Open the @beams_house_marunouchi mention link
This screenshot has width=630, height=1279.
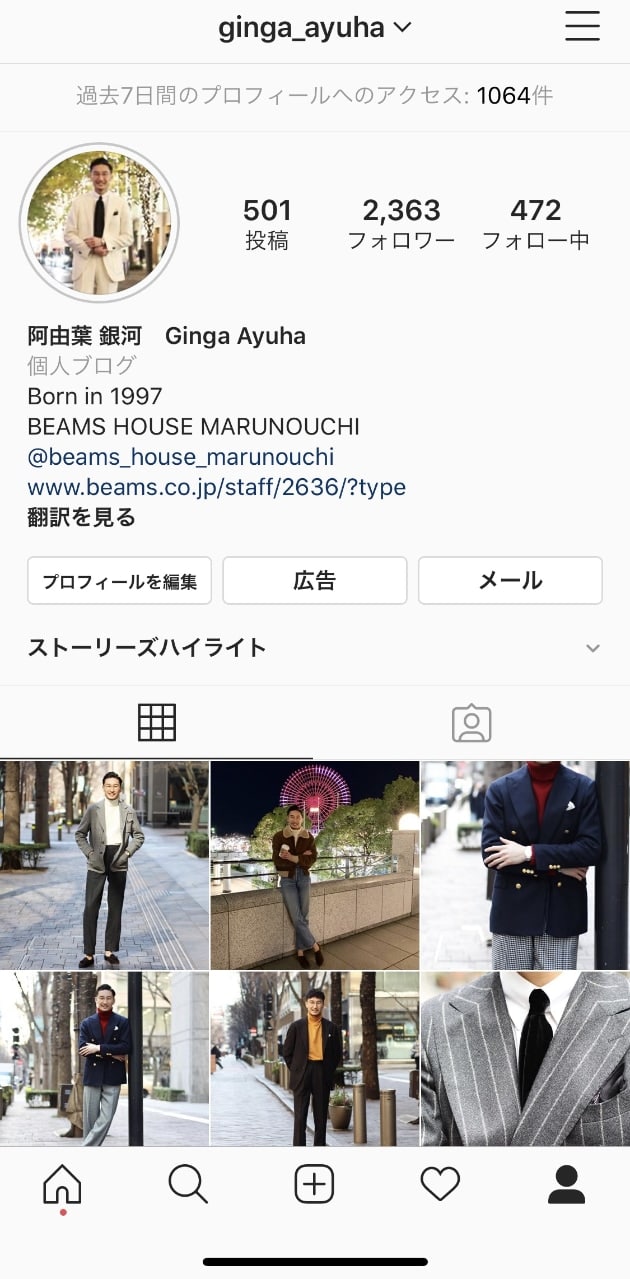181,457
